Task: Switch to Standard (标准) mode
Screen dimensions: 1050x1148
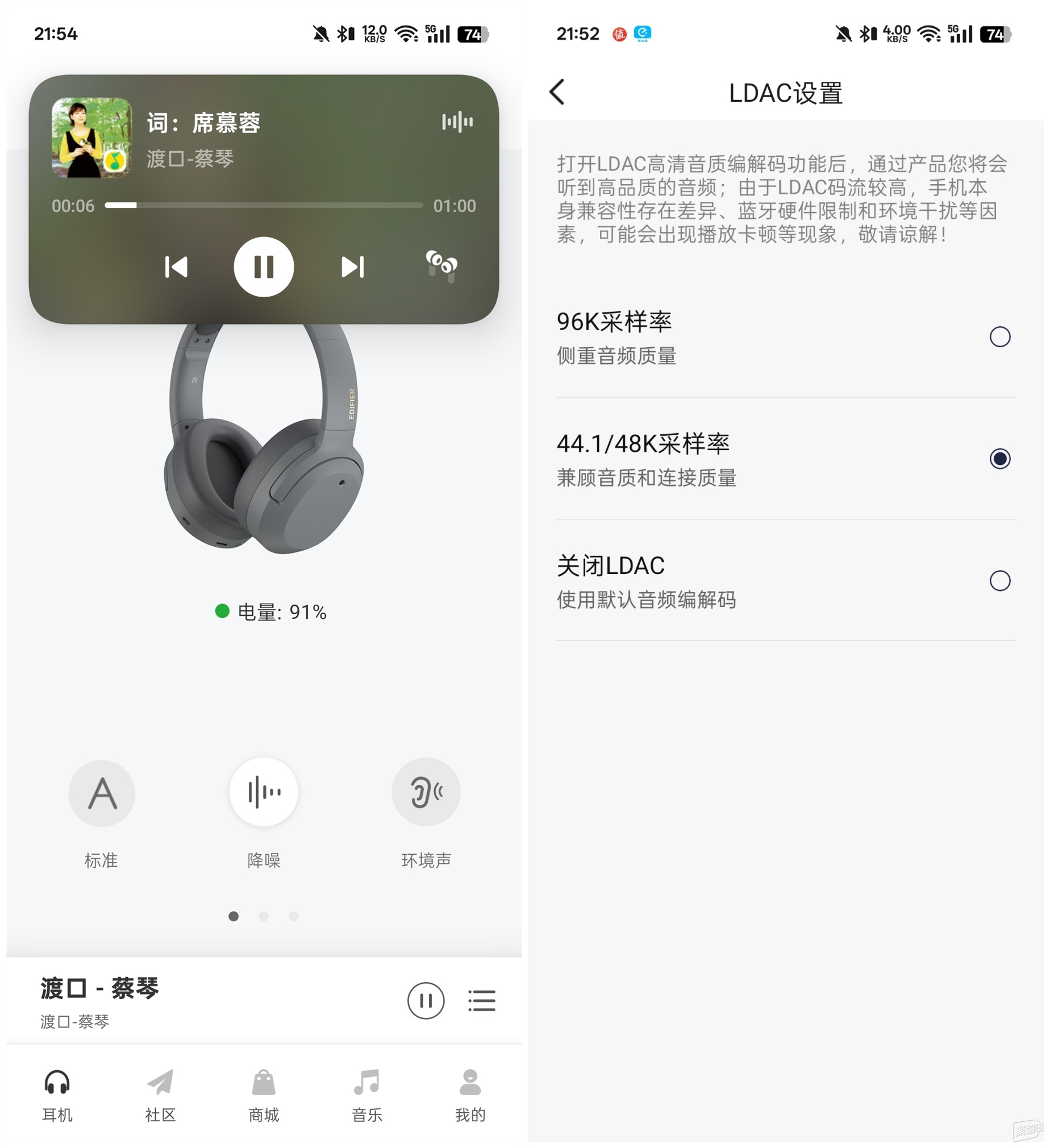Action: click(x=101, y=793)
